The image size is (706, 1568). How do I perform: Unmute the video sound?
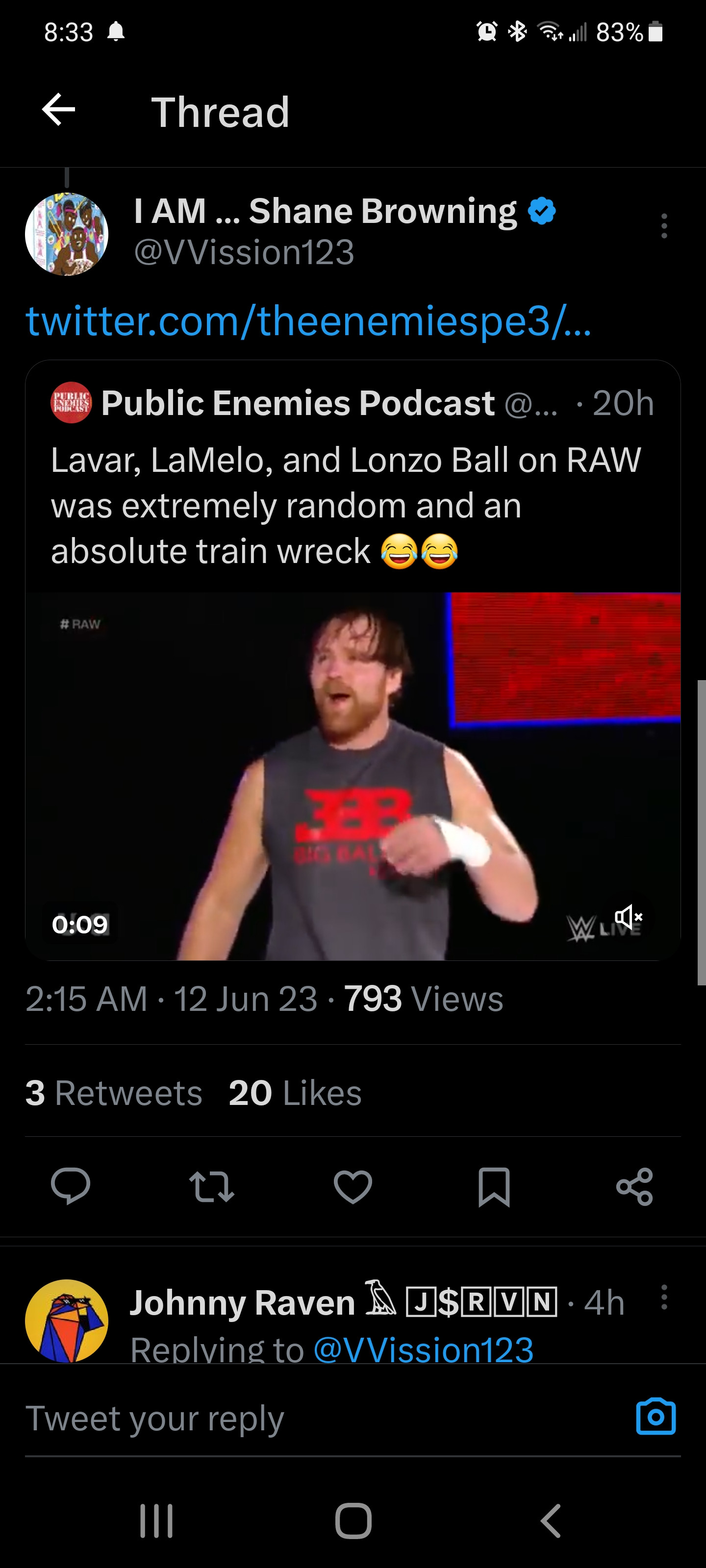click(628, 916)
